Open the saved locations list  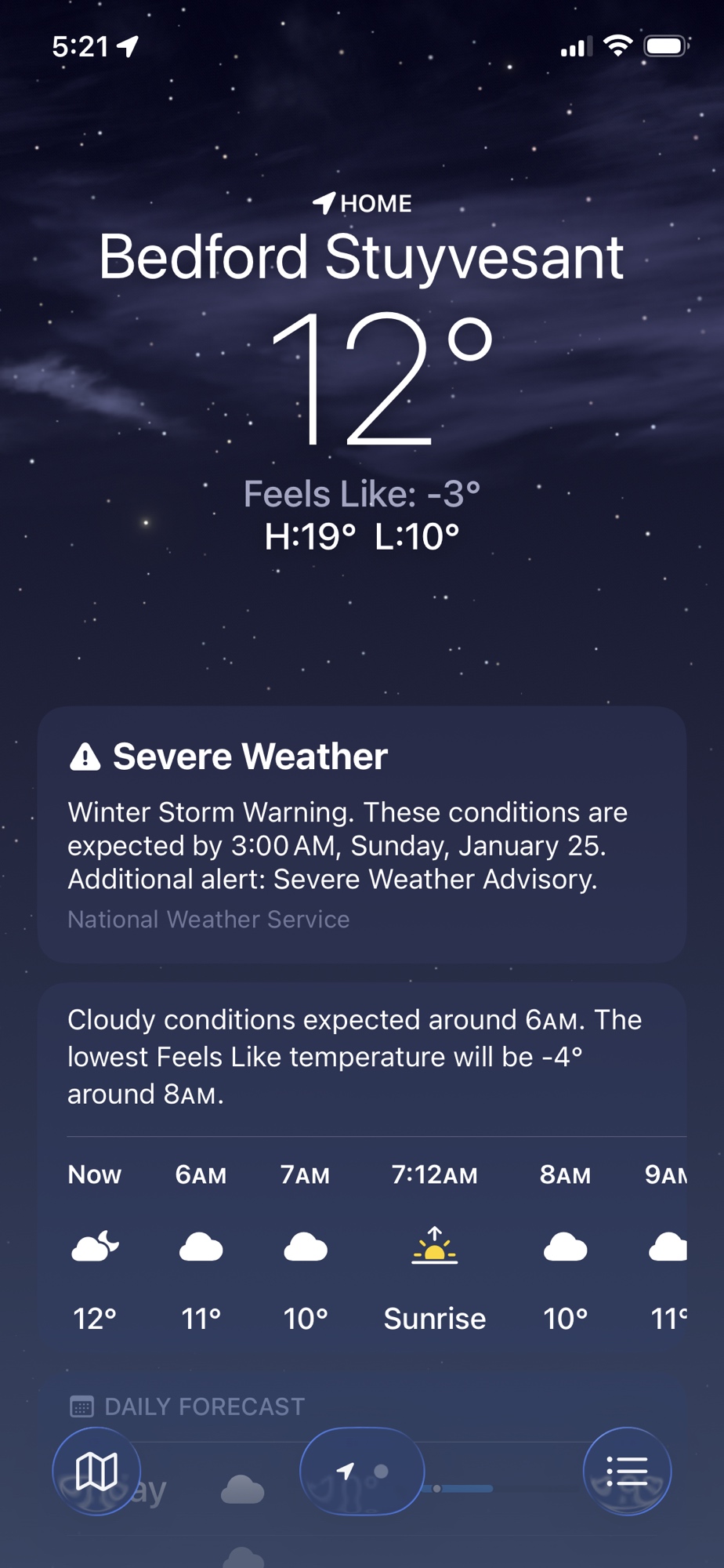pos(627,1471)
